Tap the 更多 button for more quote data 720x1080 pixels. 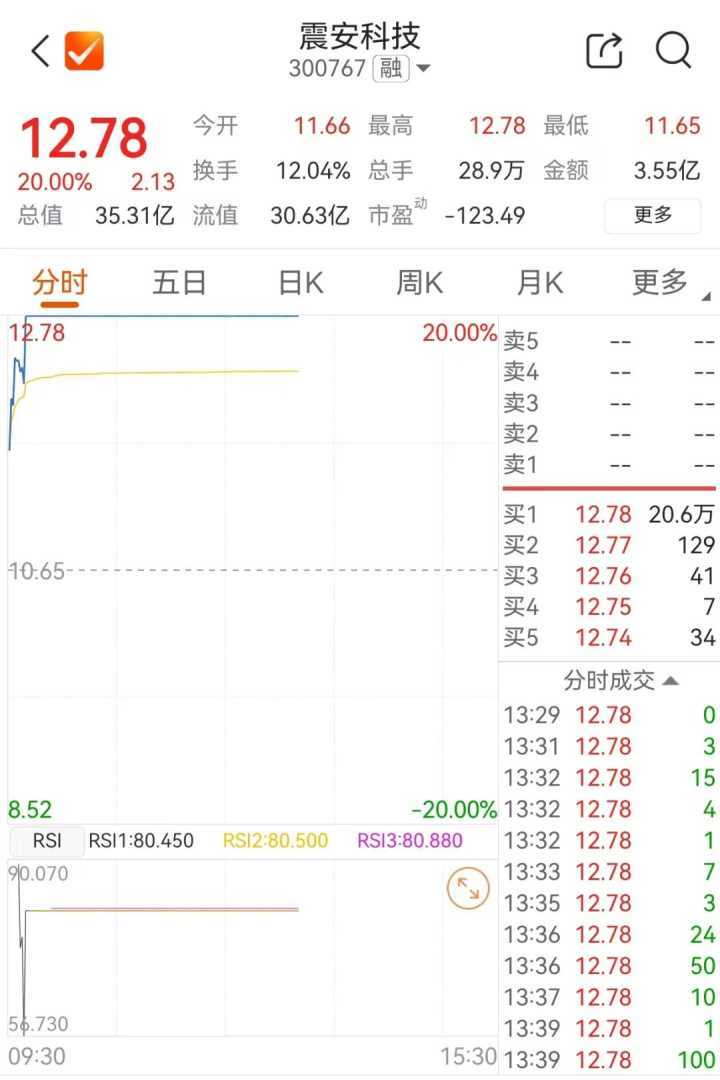[x=653, y=214]
